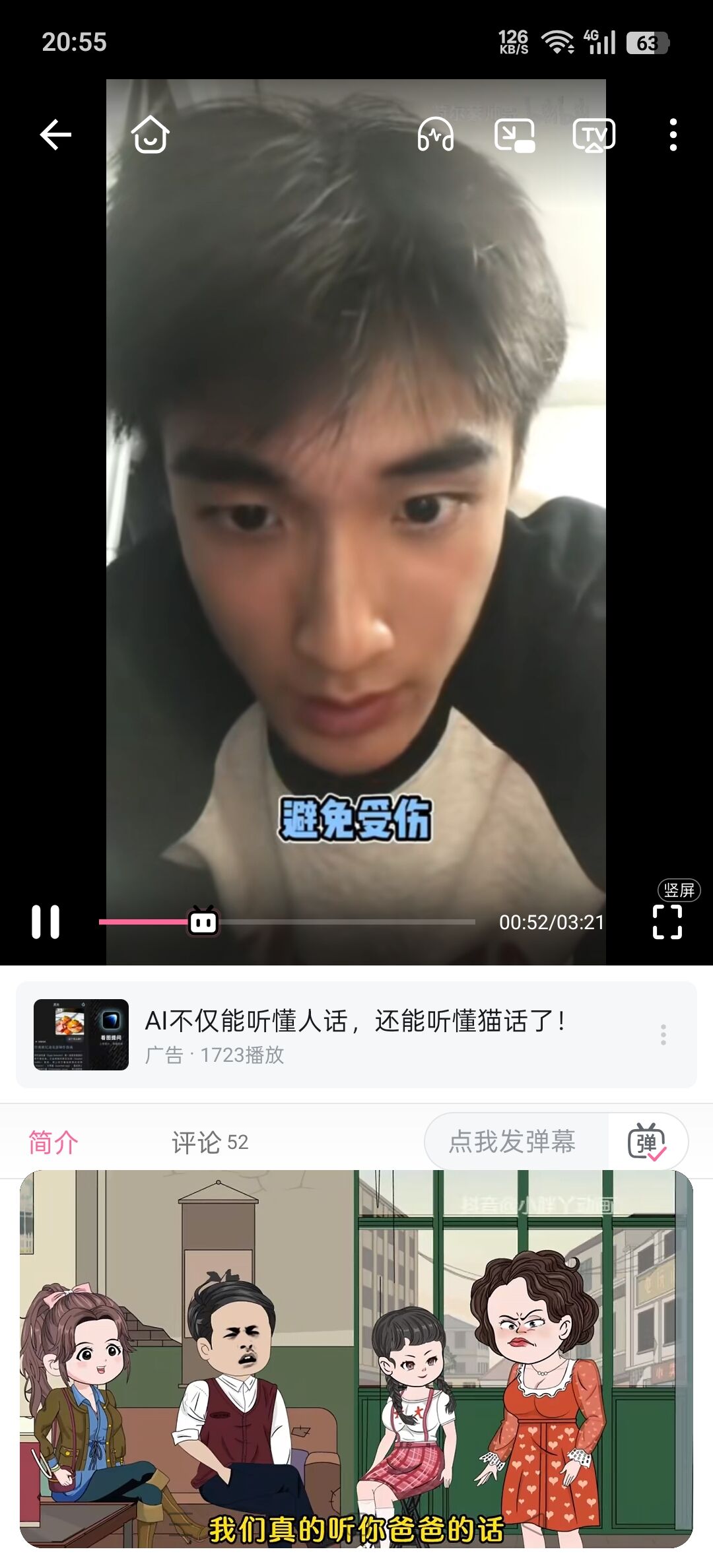713x1568 pixels.
Task: Enter fullscreen portrait mode
Action: pos(667,921)
